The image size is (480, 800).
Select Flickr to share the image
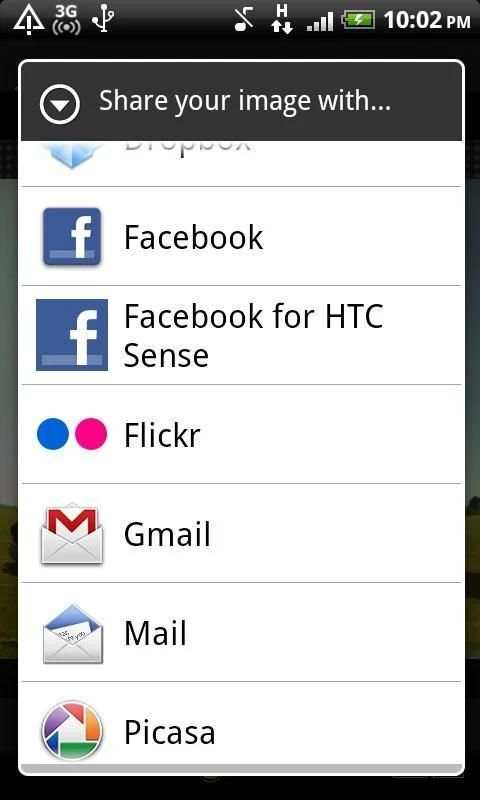click(x=241, y=434)
